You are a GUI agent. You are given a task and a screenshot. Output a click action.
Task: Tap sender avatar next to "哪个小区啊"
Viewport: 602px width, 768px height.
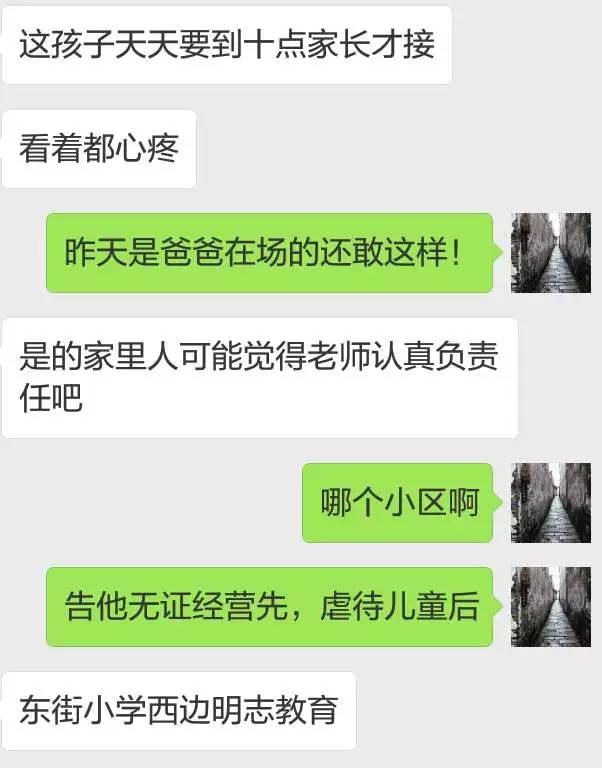click(551, 503)
